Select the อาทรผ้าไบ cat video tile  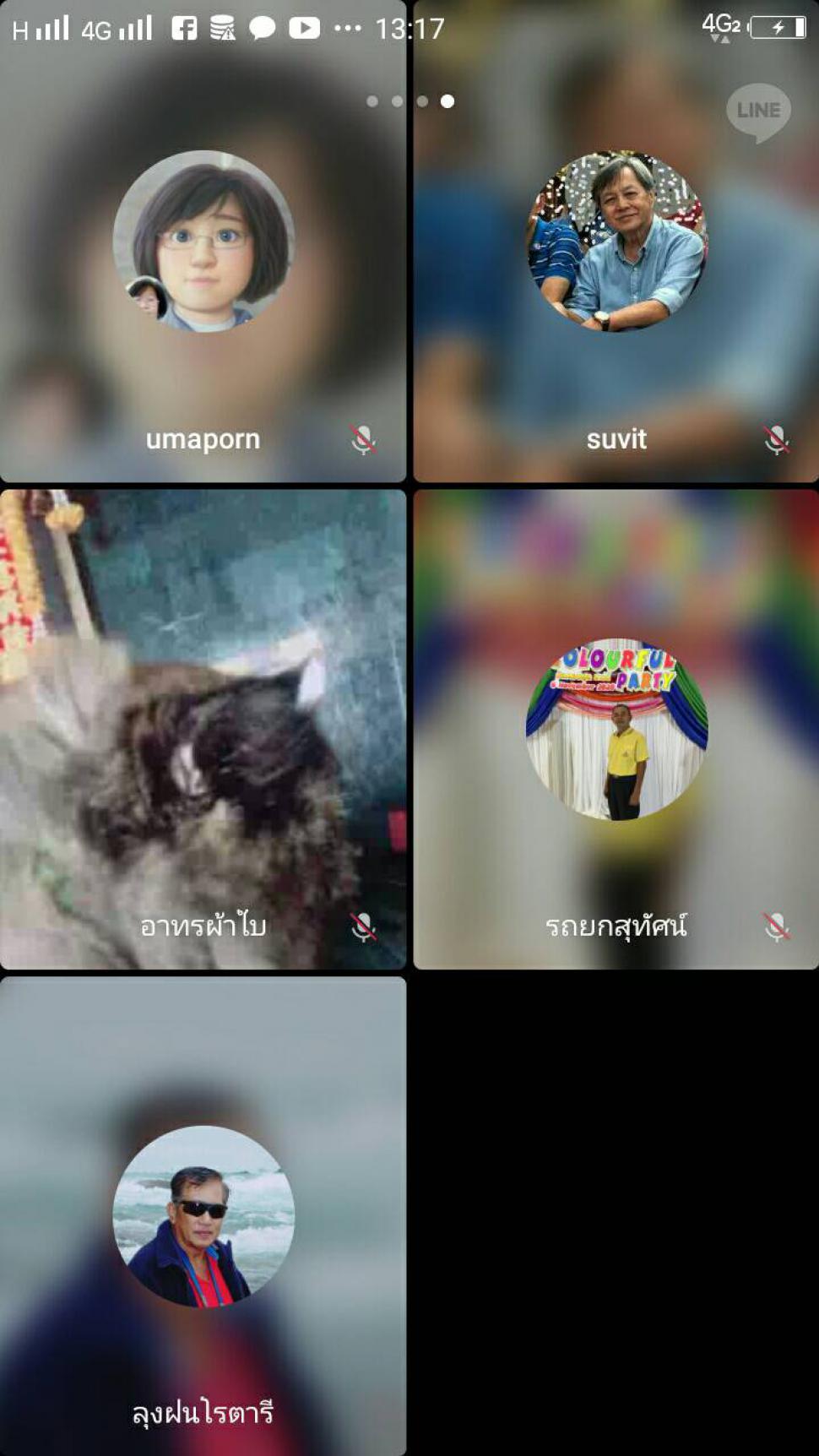pos(203,730)
